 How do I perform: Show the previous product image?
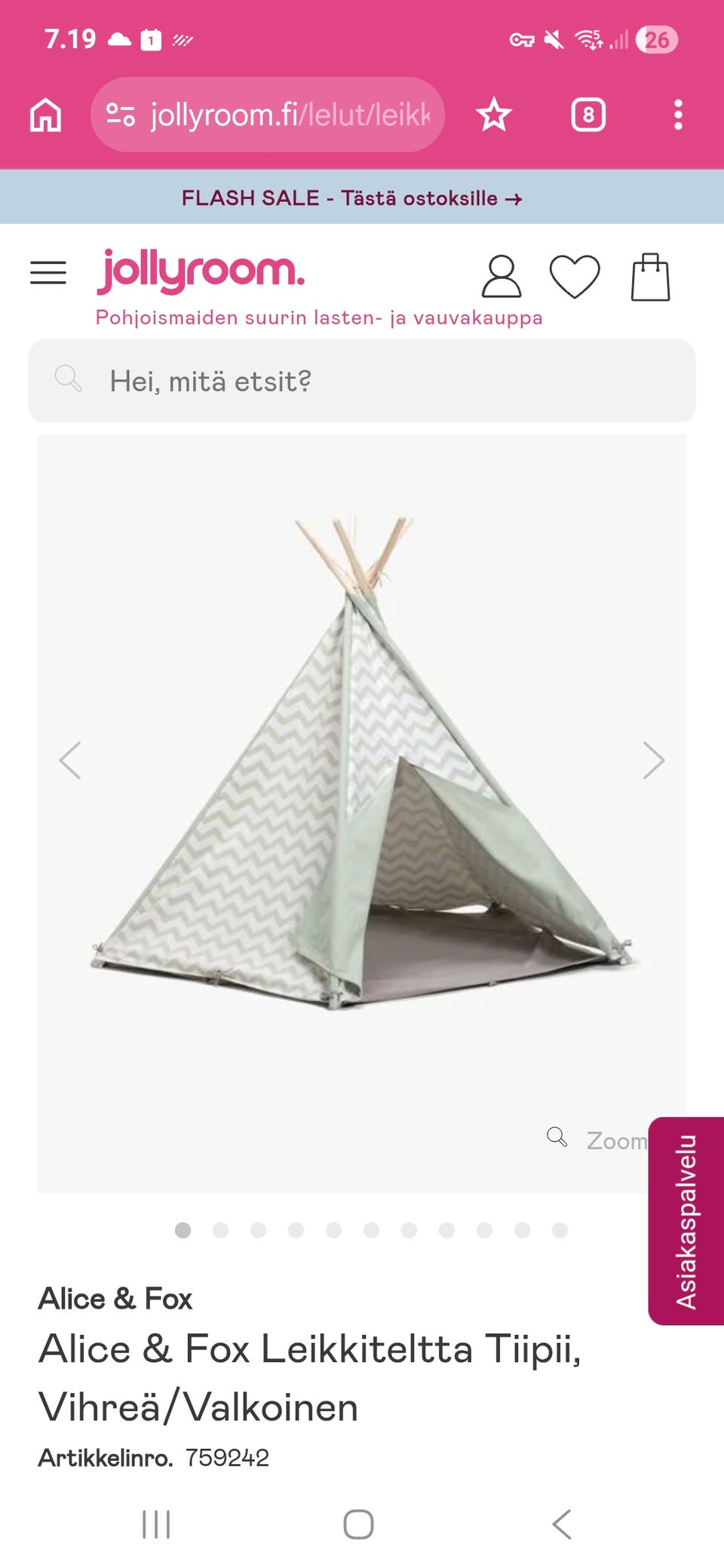click(x=70, y=760)
